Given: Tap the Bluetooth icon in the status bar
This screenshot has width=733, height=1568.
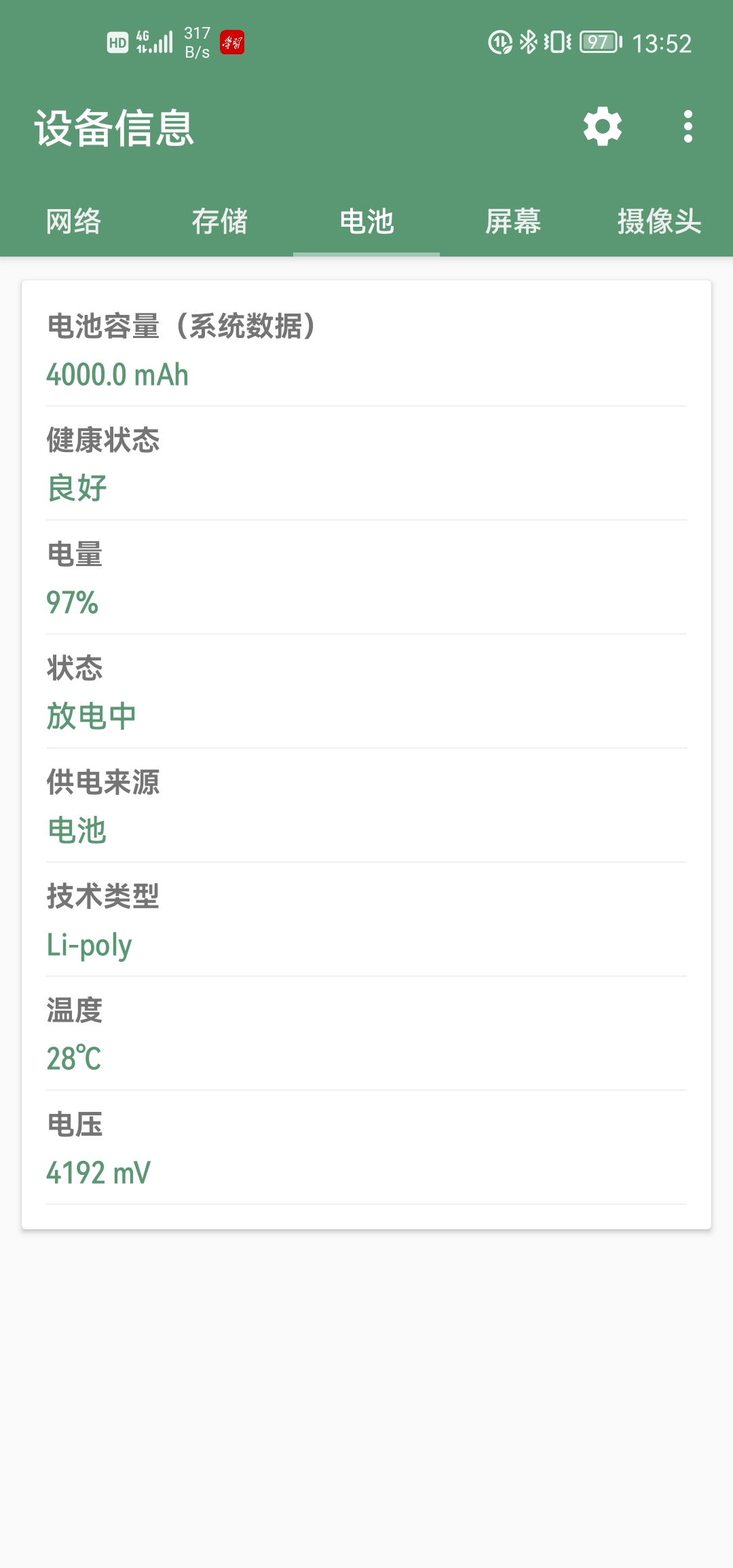Looking at the screenshot, I should (x=529, y=42).
